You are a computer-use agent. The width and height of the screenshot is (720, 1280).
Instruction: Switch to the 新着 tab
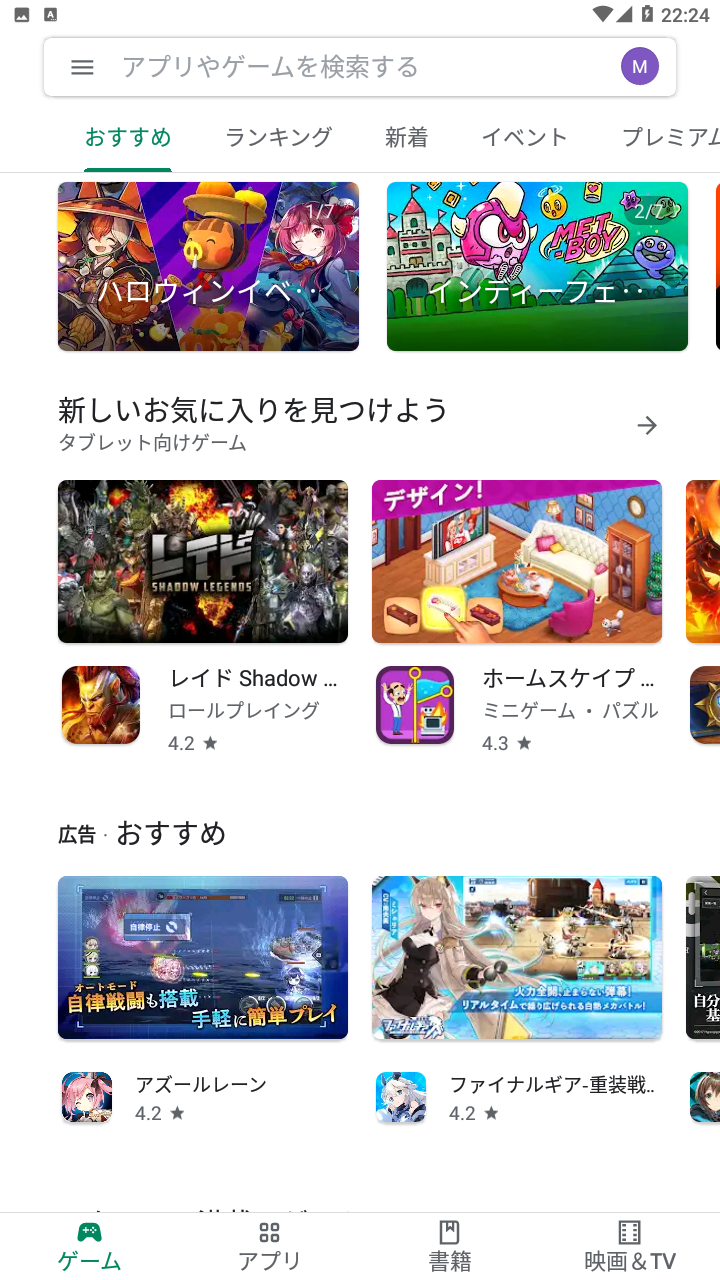coord(406,137)
